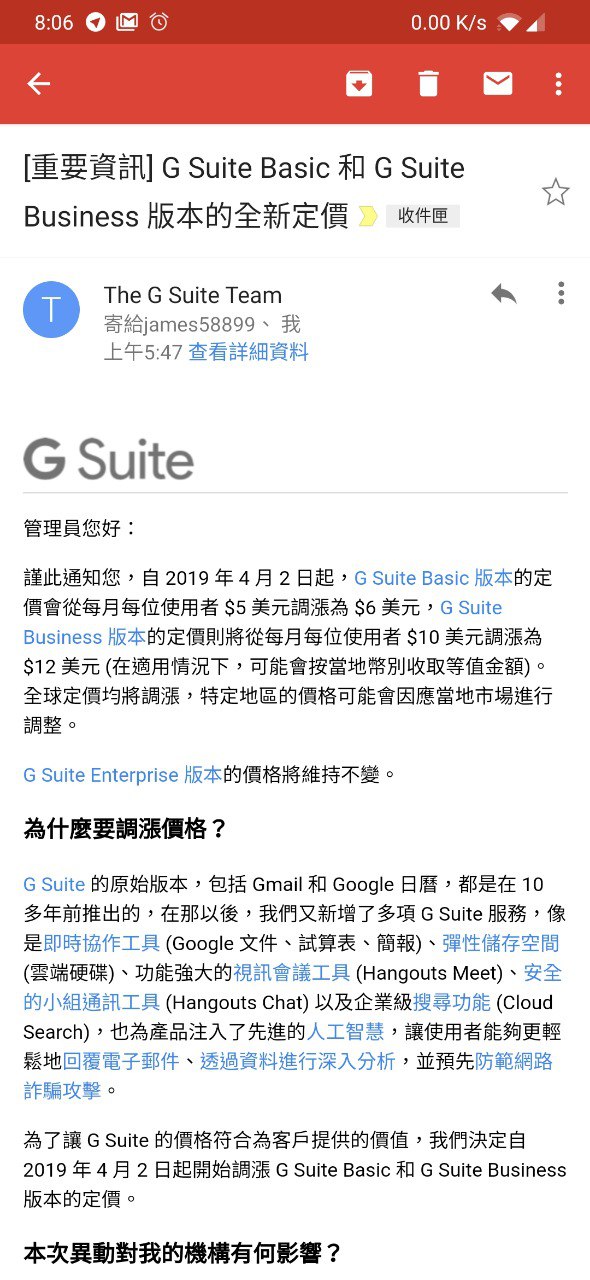Open the message overflow menu beside reply
Image resolution: width=590 pixels, height=1280 pixels.
pos(561,294)
